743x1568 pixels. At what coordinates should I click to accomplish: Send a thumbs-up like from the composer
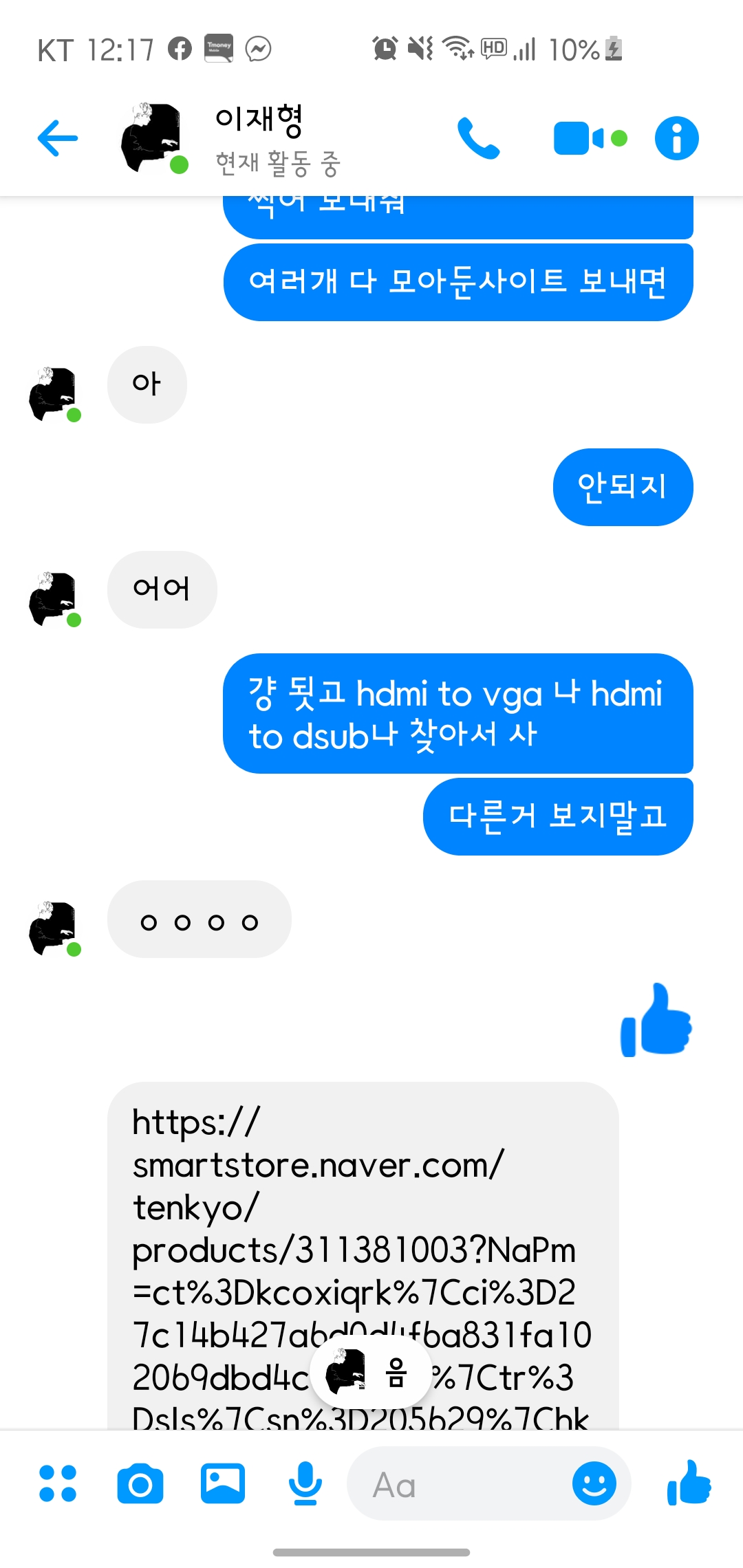(689, 1482)
